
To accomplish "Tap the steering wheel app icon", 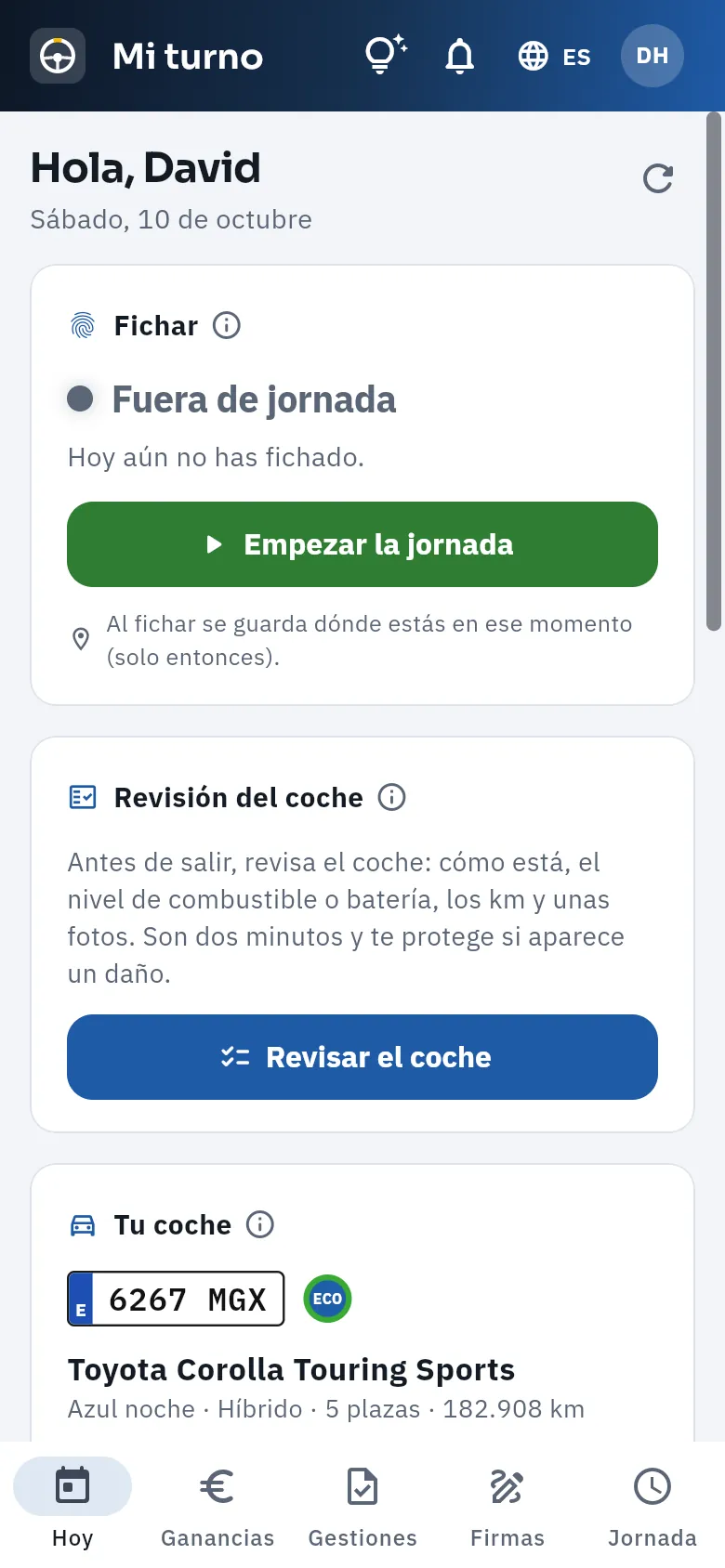I will [58, 56].
